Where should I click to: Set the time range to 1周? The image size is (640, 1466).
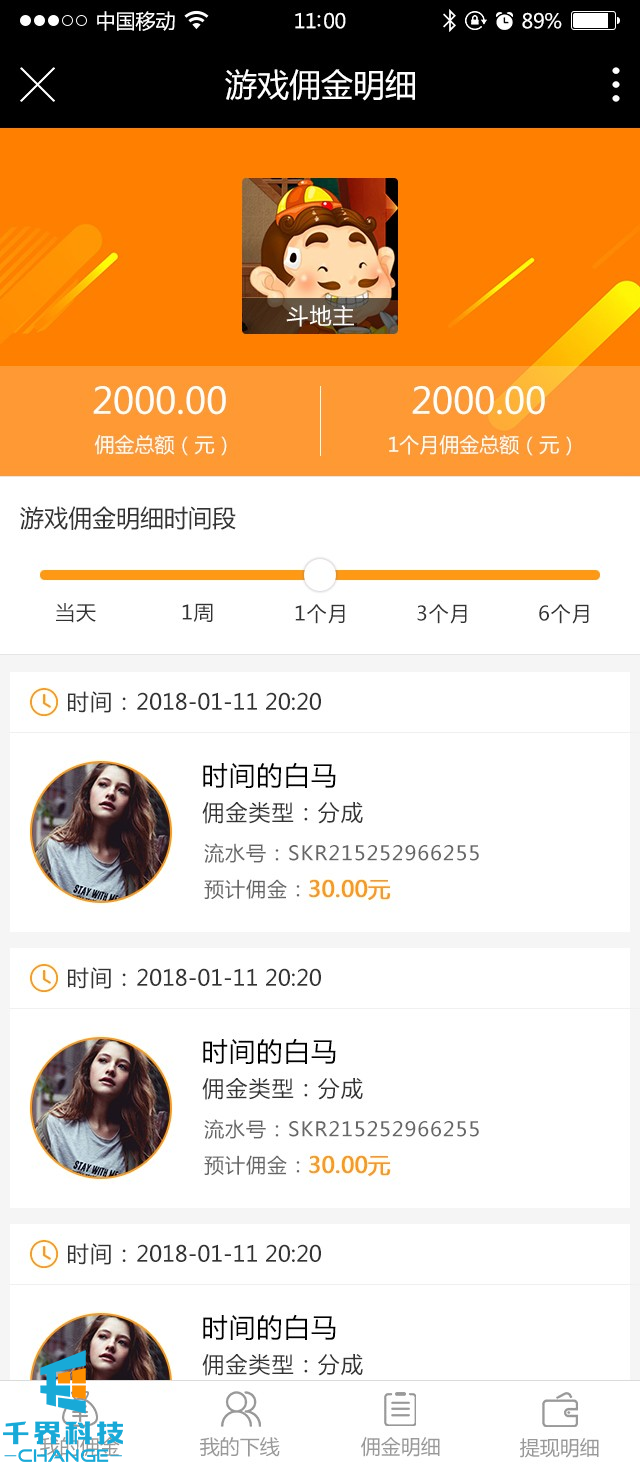point(197,613)
